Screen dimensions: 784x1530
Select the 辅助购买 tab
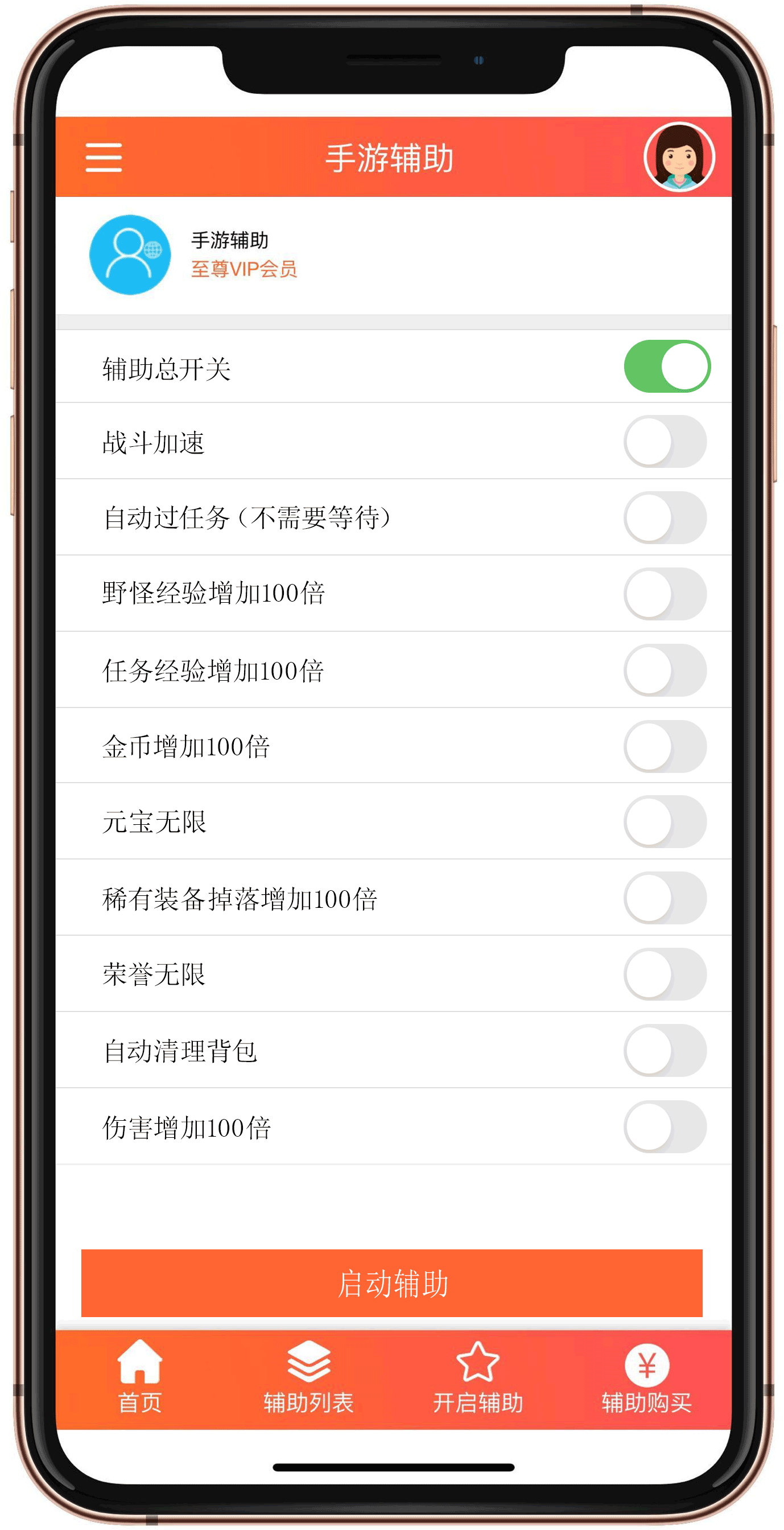[x=647, y=1377]
